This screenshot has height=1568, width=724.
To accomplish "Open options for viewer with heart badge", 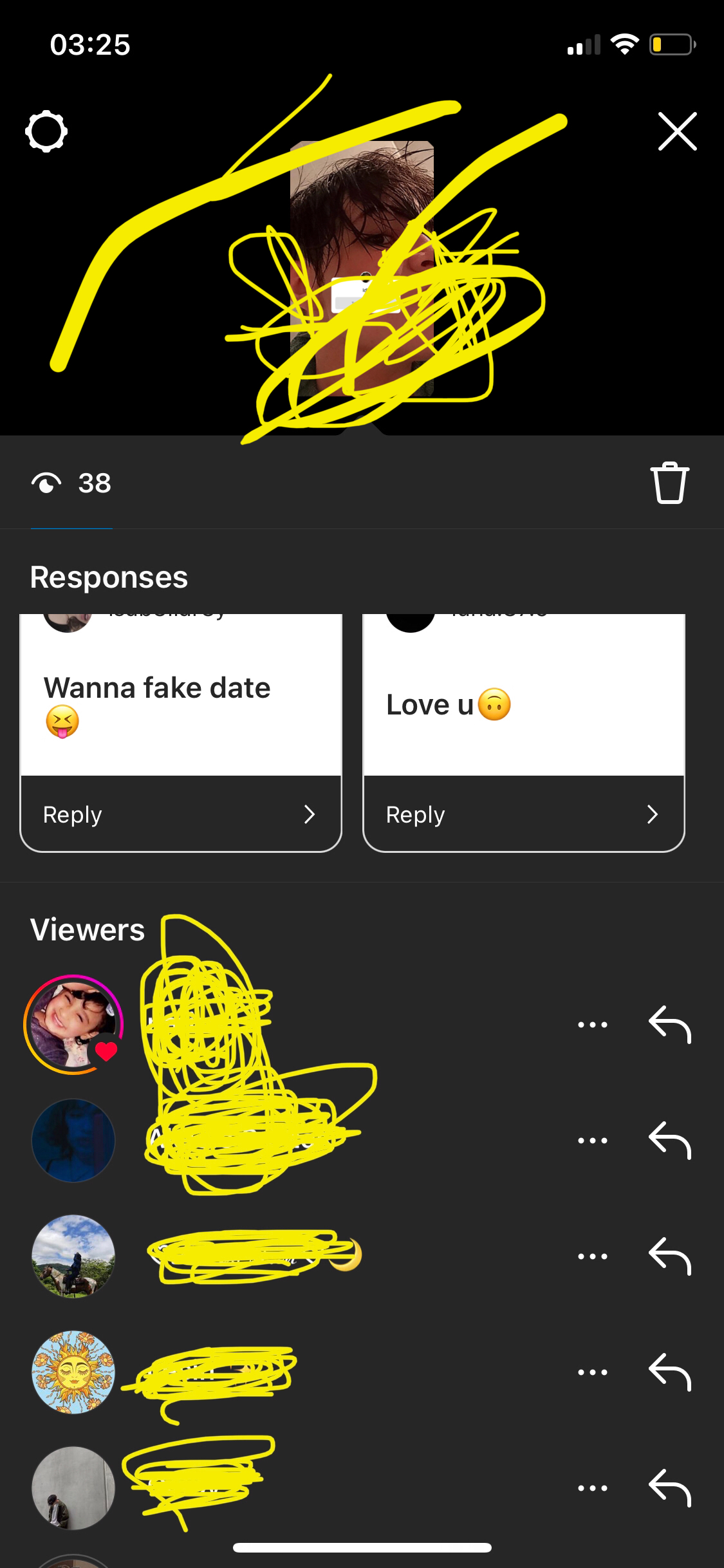I will 593,1025.
